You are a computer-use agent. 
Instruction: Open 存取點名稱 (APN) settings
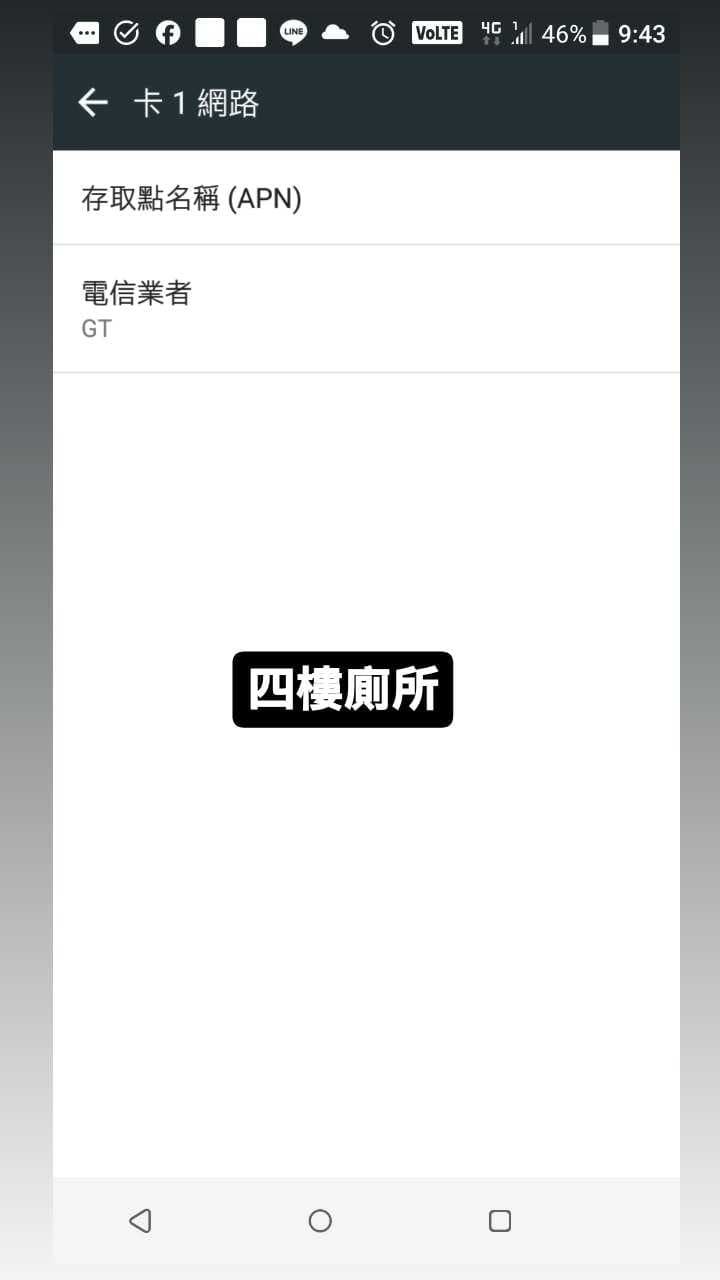click(366, 198)
